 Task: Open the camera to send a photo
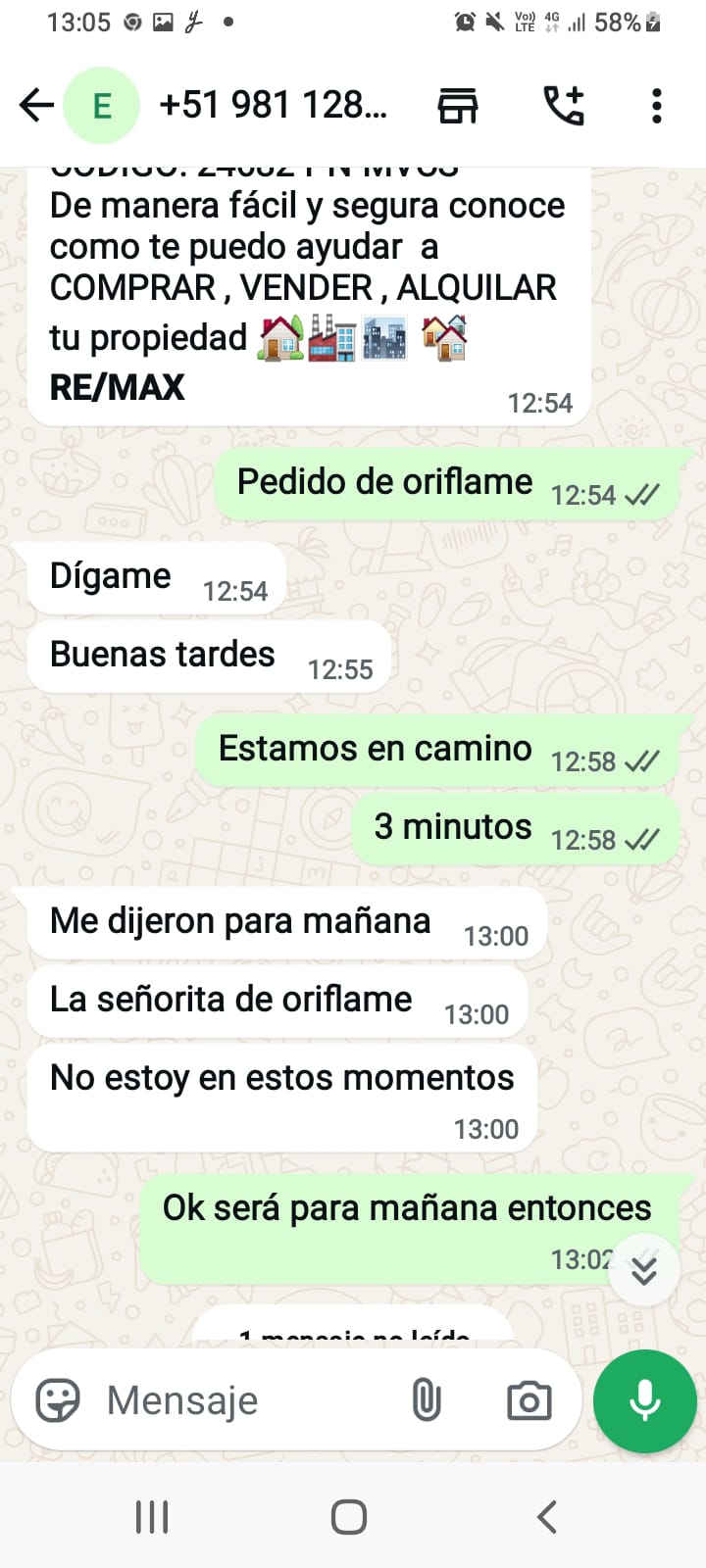pyautogui.click(x=529, y=1400)
